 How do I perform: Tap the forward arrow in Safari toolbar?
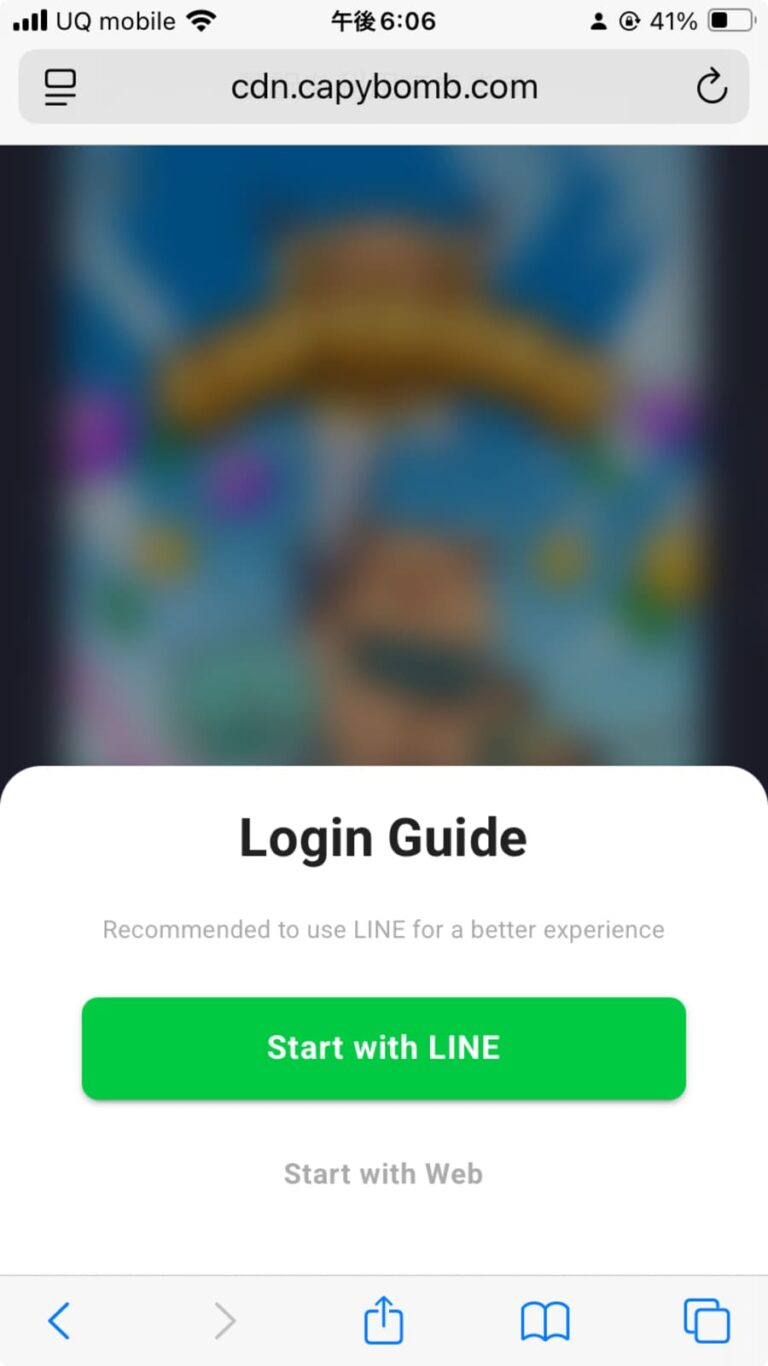(x=224, y=1320)
